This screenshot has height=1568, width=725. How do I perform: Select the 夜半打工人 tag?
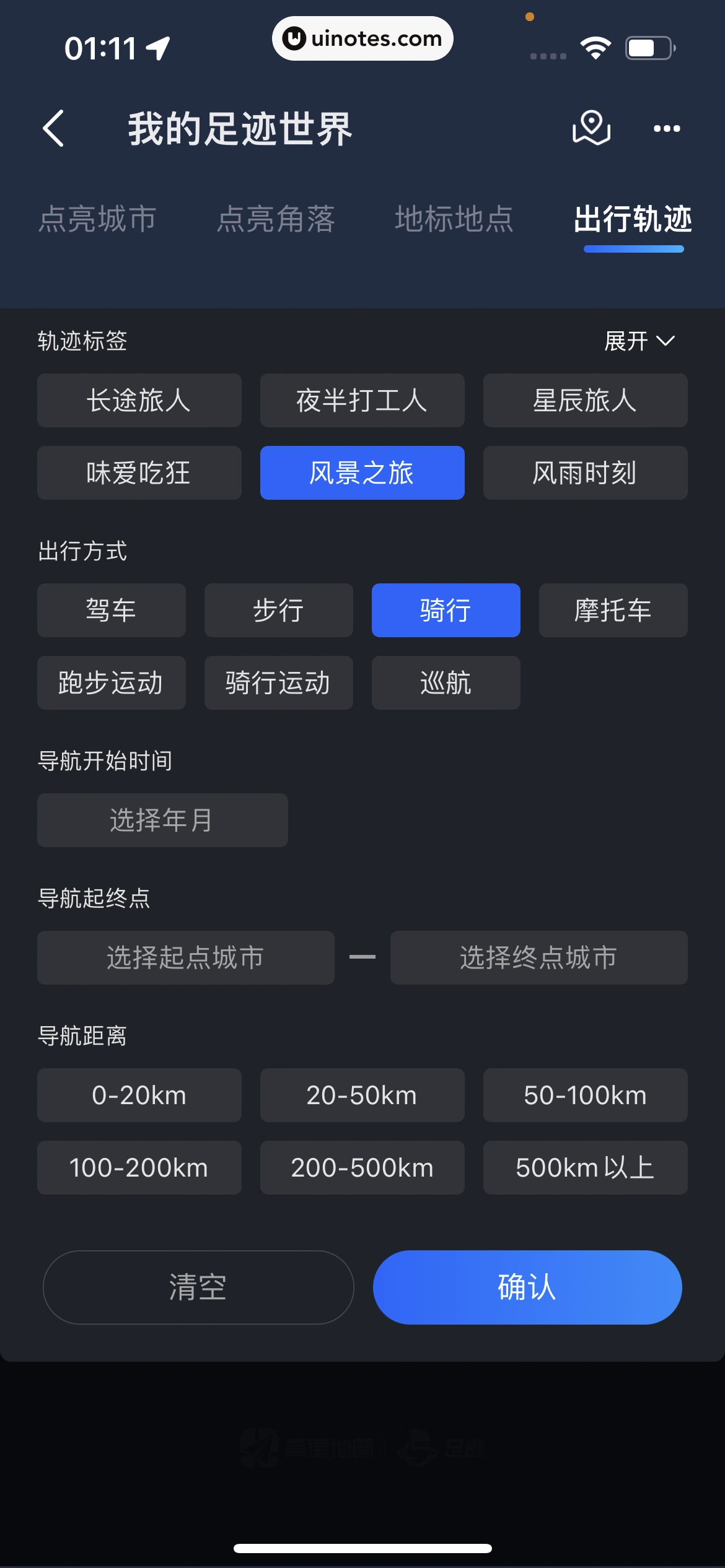pos(362,401)
